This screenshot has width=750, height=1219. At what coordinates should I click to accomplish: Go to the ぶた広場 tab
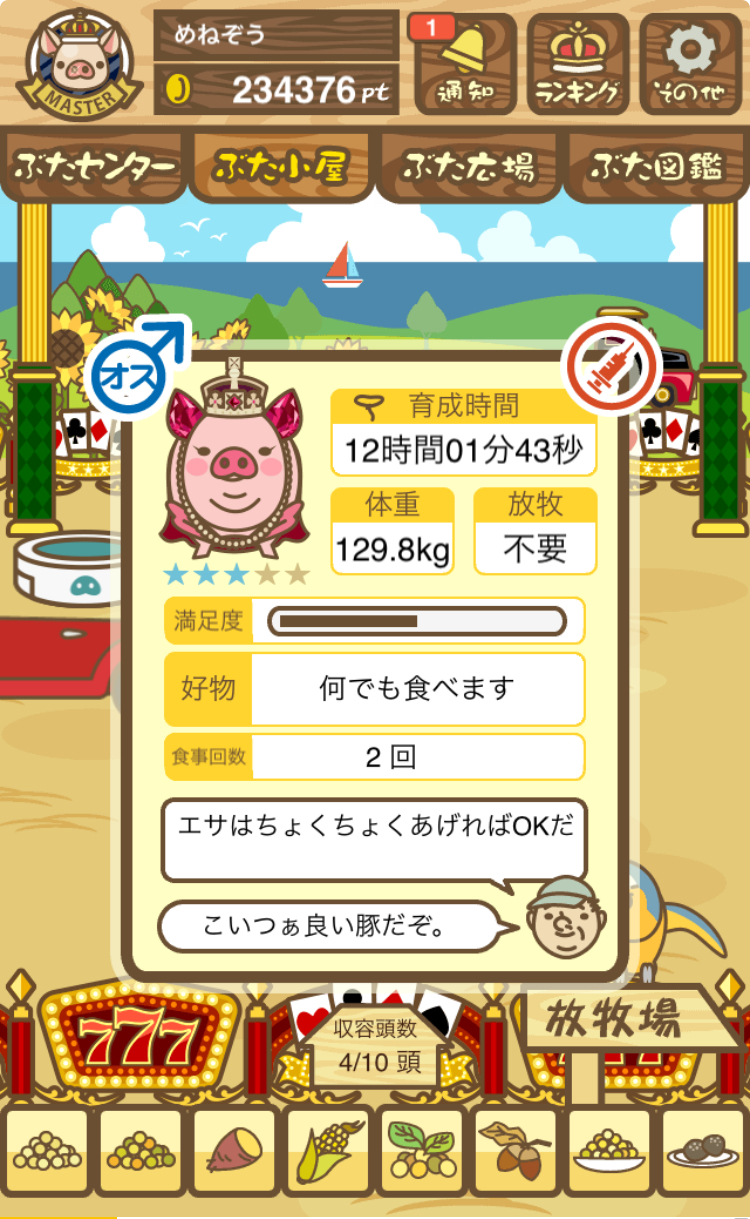click(468, 166)
